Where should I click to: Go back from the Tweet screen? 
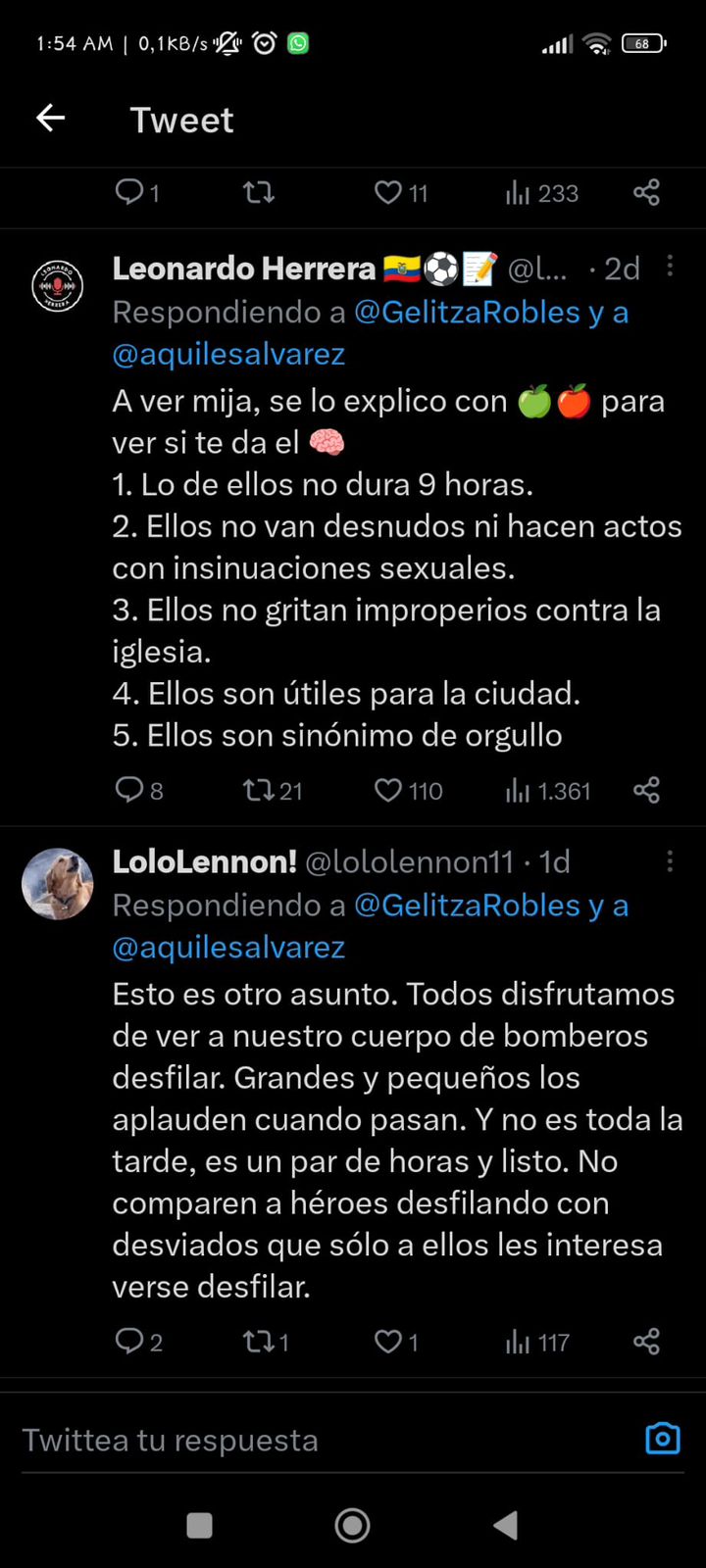click(51, 119)
